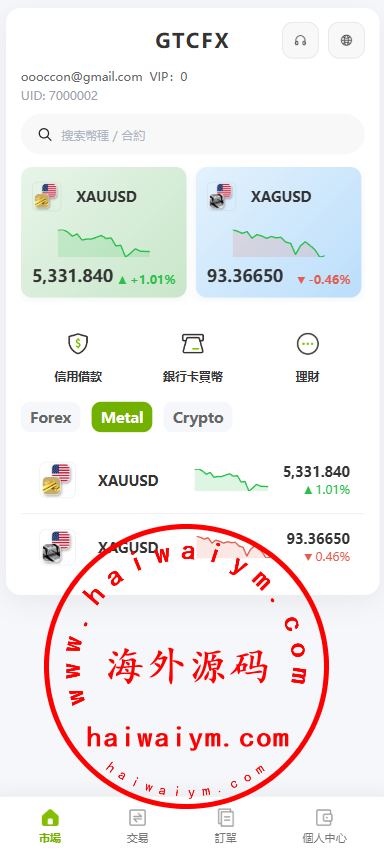Open 信用借款 credit loan
Viewport: 384px width, 851px height.
[x=78, y=358]
